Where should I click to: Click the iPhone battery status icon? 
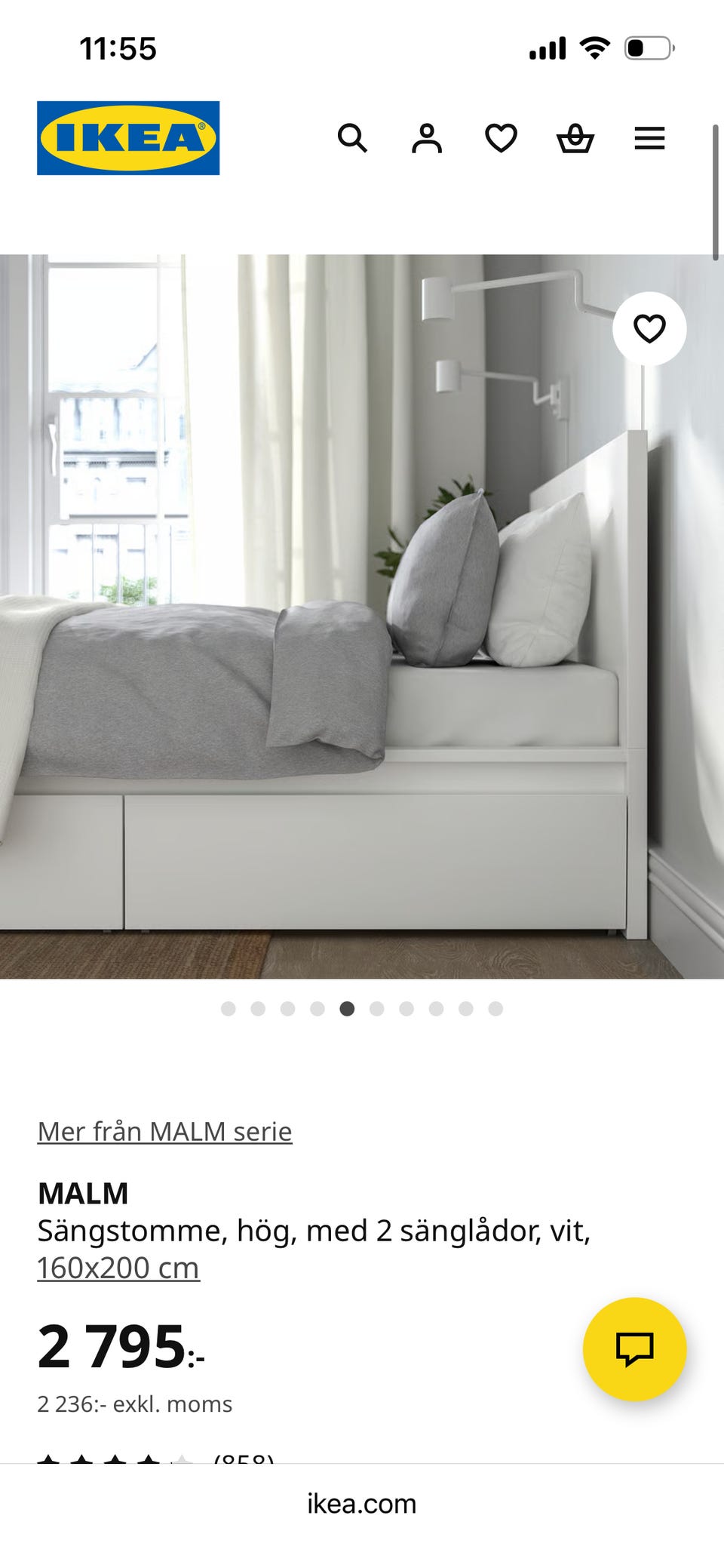pyautogui.click(x=649, y=47)
